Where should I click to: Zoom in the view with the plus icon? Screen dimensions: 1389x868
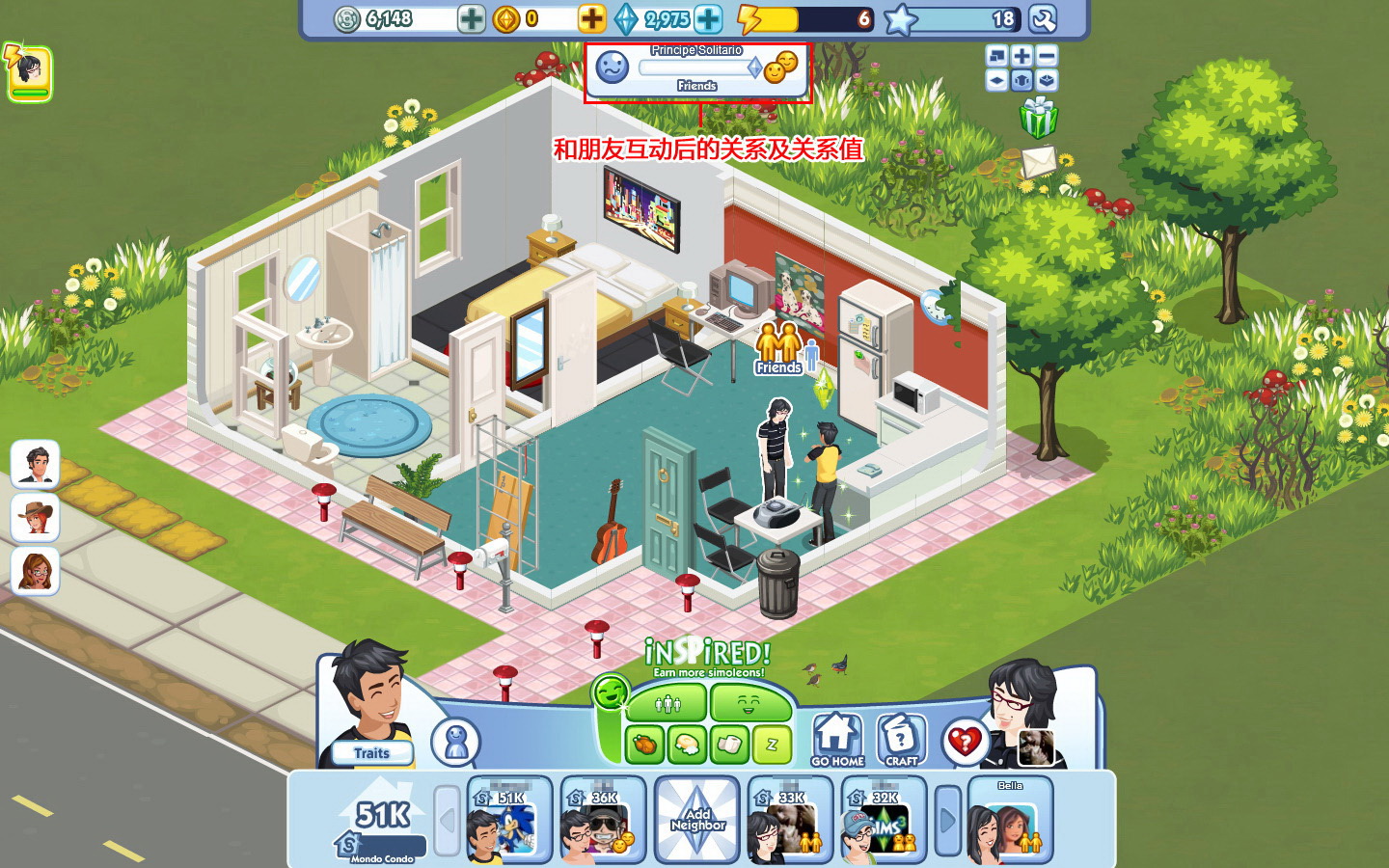(x=1021, y=56)
